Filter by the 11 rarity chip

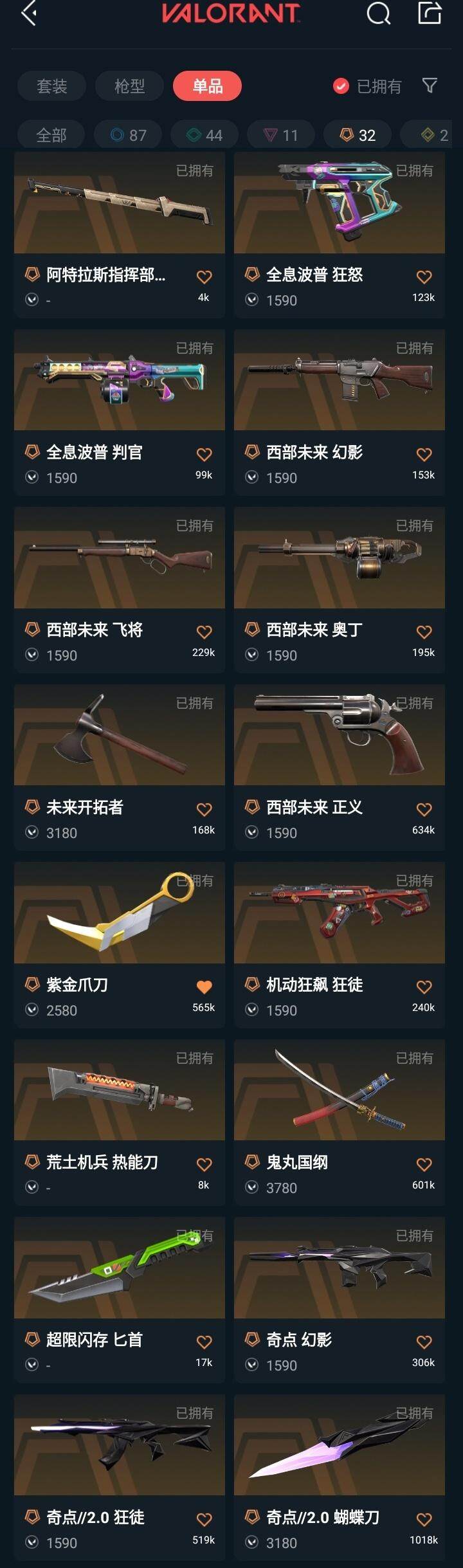point(281,135)
